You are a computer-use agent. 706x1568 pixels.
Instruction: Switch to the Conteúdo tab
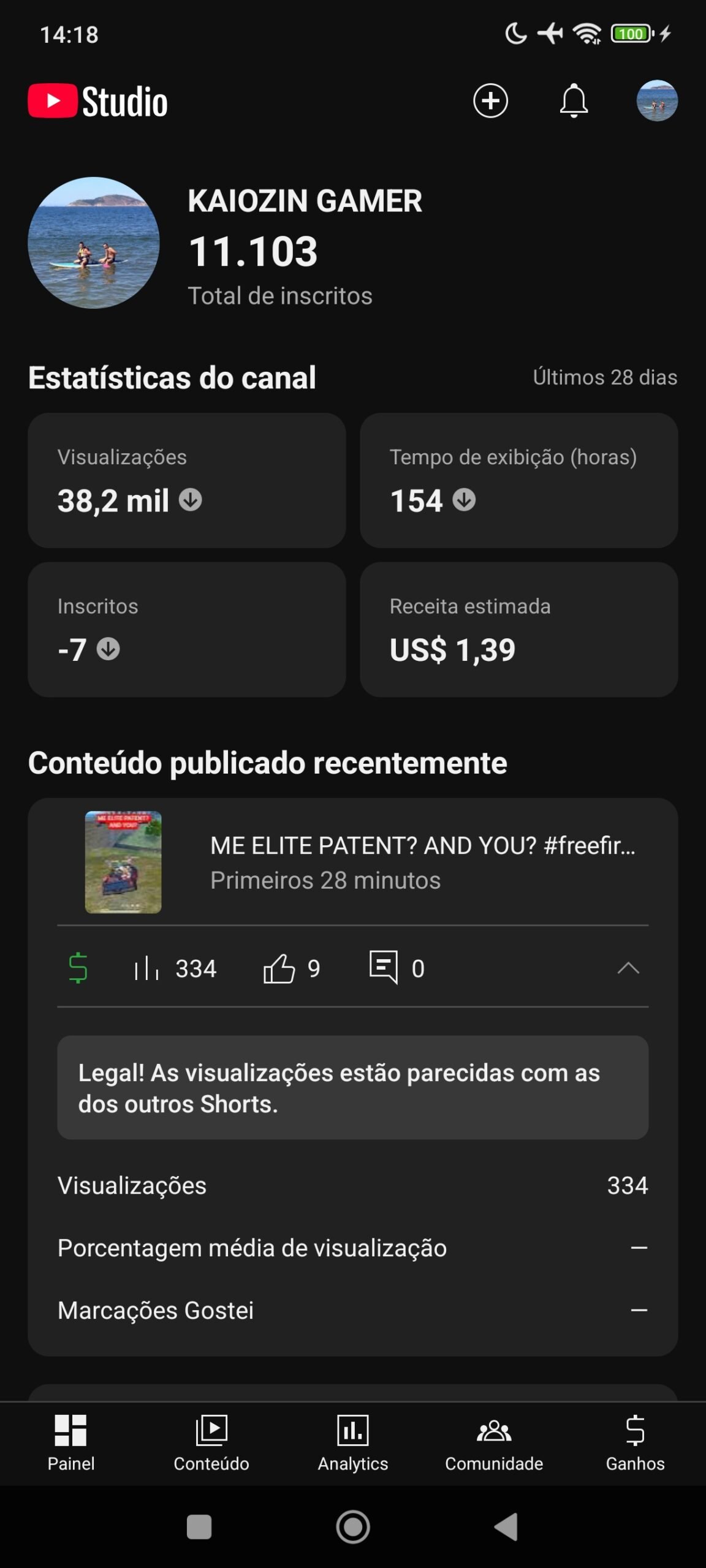[x=211, y=1443]
